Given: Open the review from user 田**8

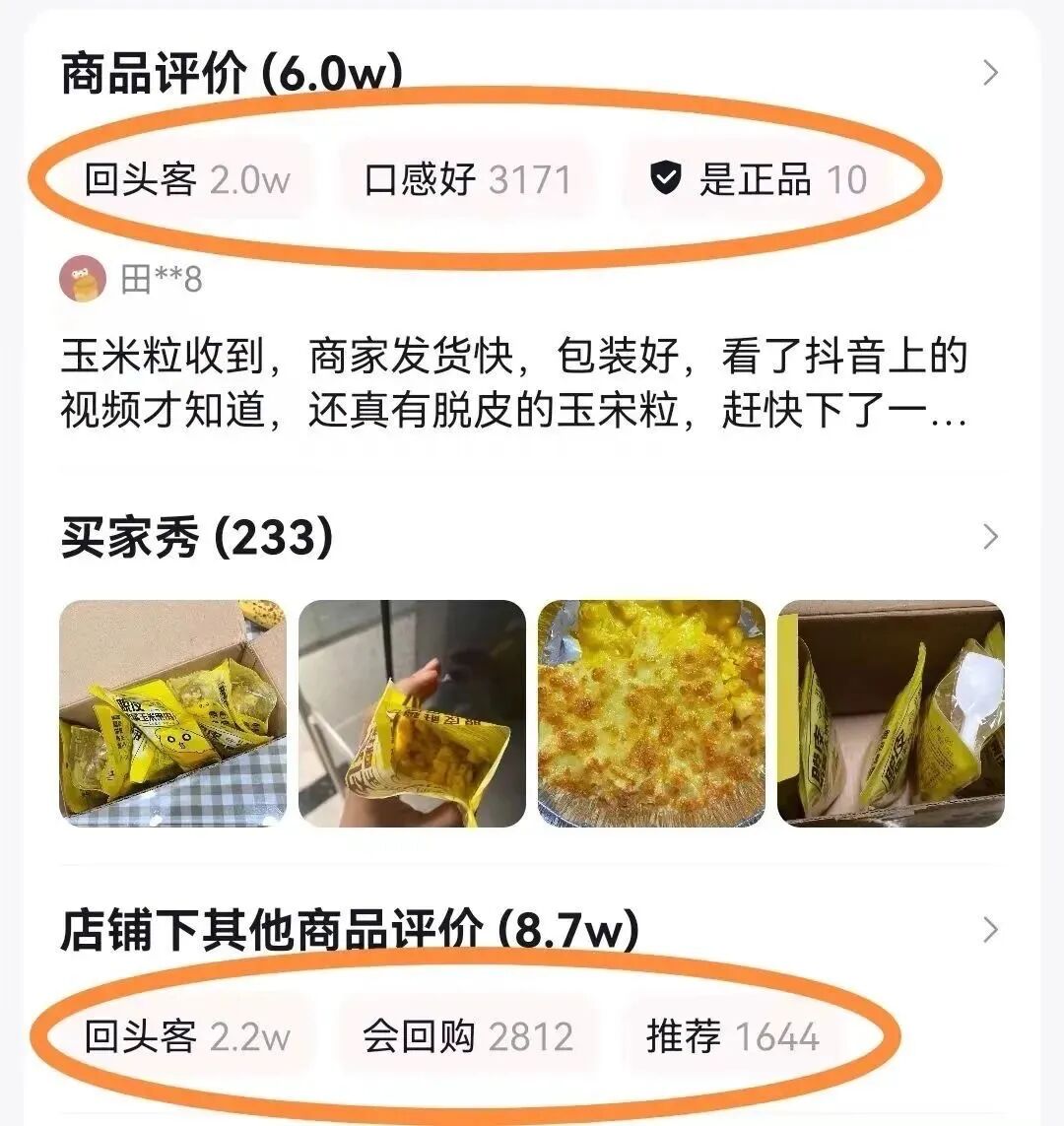Looking at the screenshot, I should click(512, 384).
